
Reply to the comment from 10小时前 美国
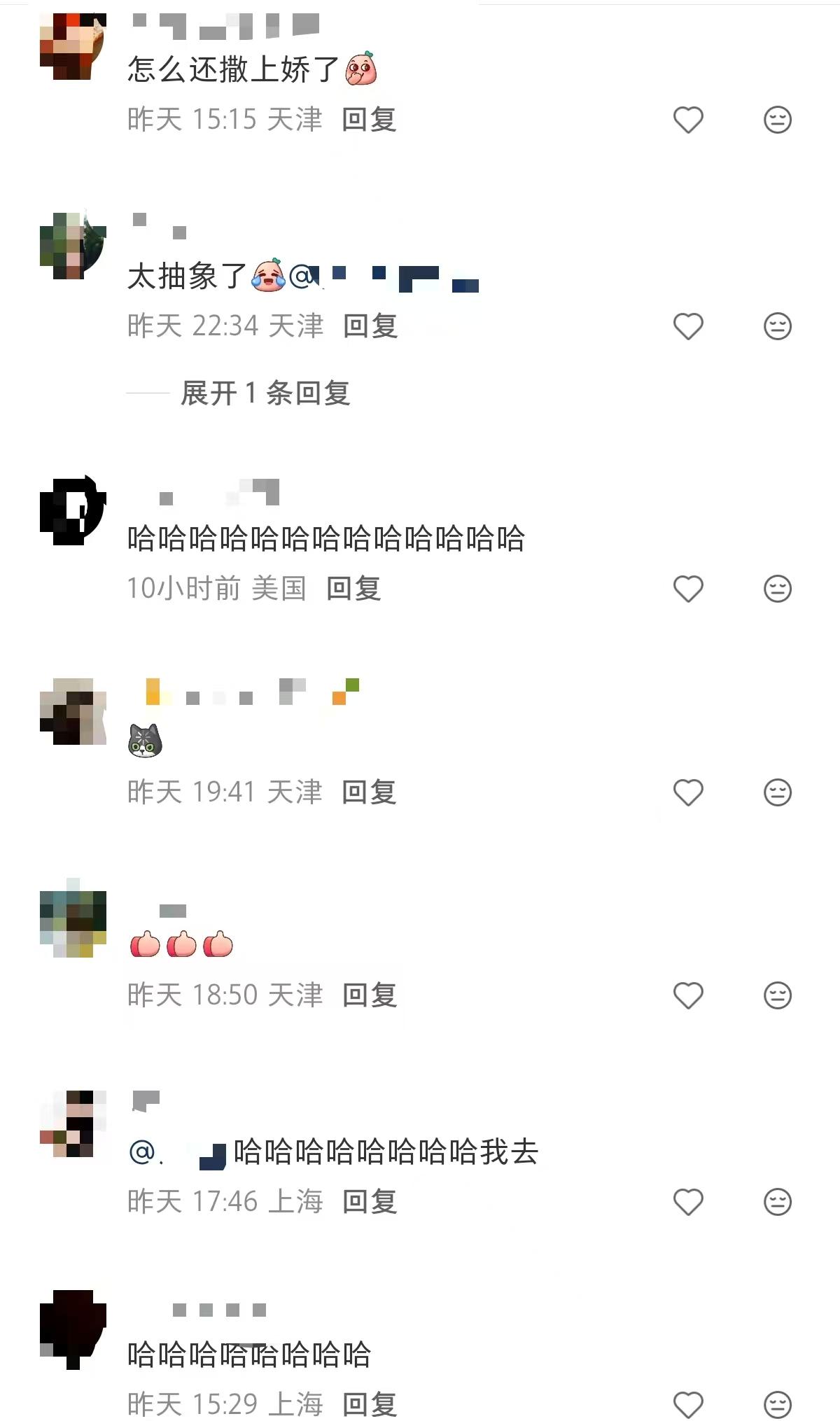(x=353, y=589)
